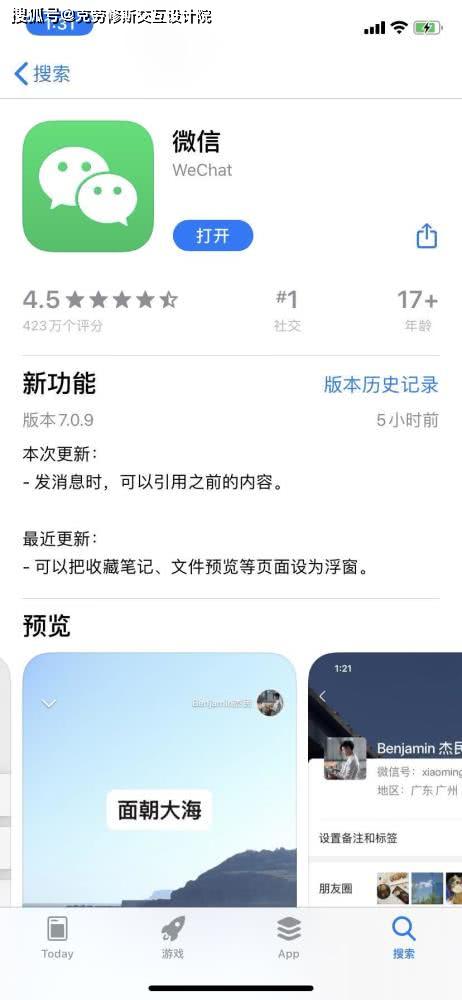462x1000 pixels.
Task: Tap the 打开 button to open WeChat
Action: 212,236
